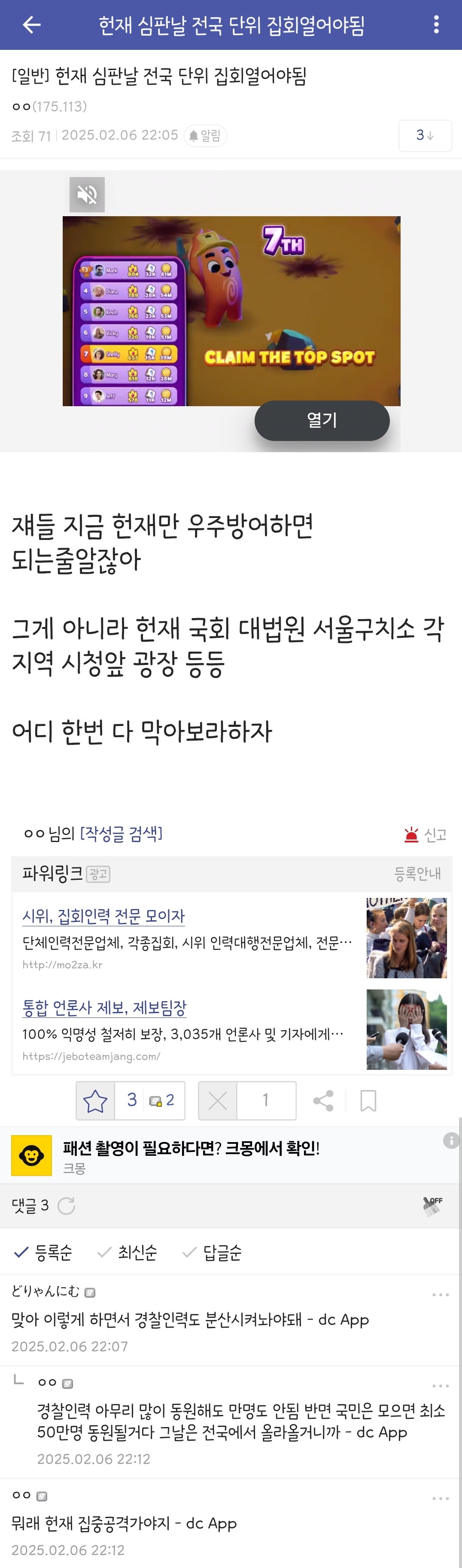Jump to comments via the 3↓ button
Image resolution: width=462 pixels, height=1568 pixels.
tap(425, 135)
